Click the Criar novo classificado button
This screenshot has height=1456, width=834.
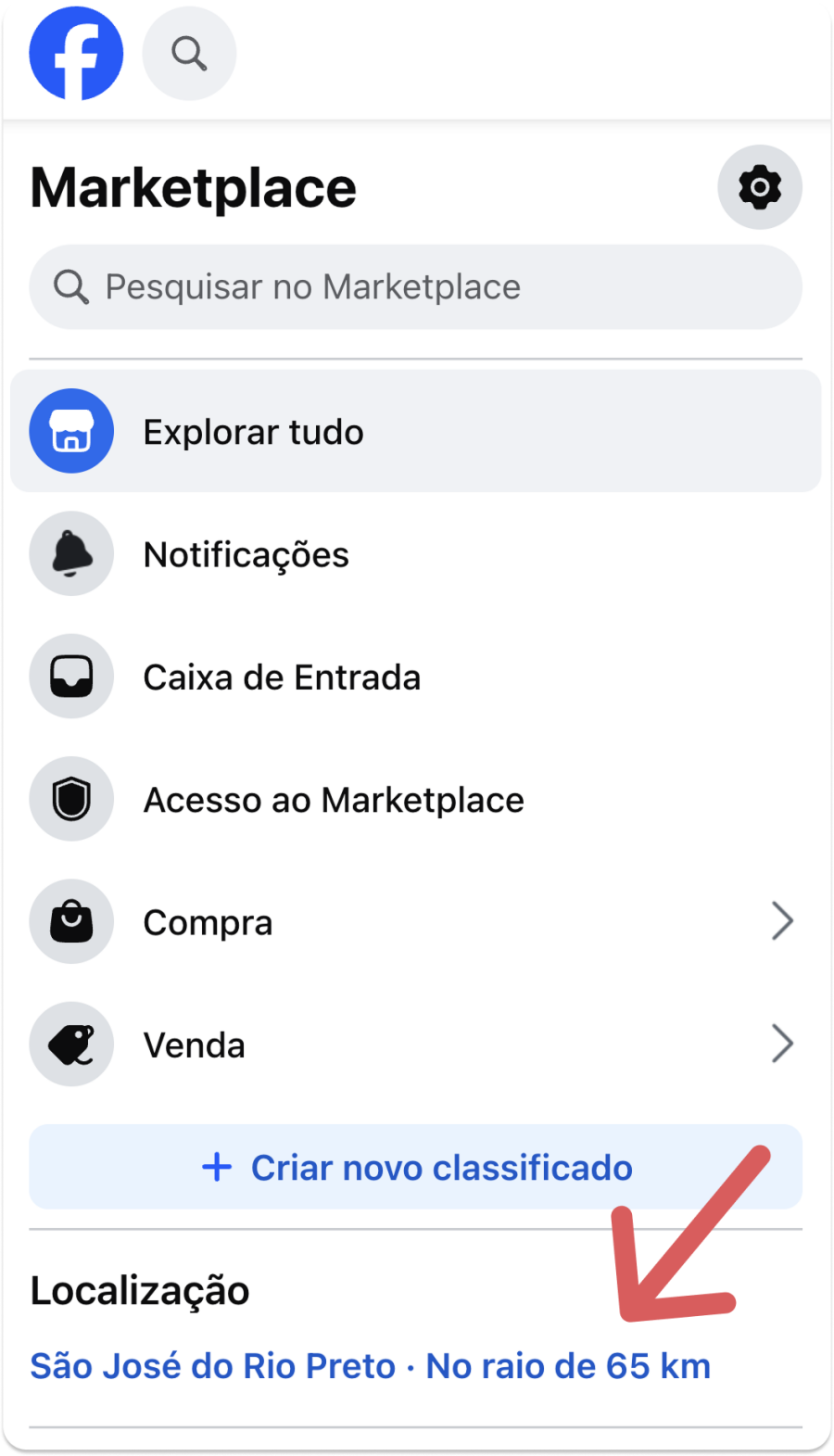coord(415,1167)
